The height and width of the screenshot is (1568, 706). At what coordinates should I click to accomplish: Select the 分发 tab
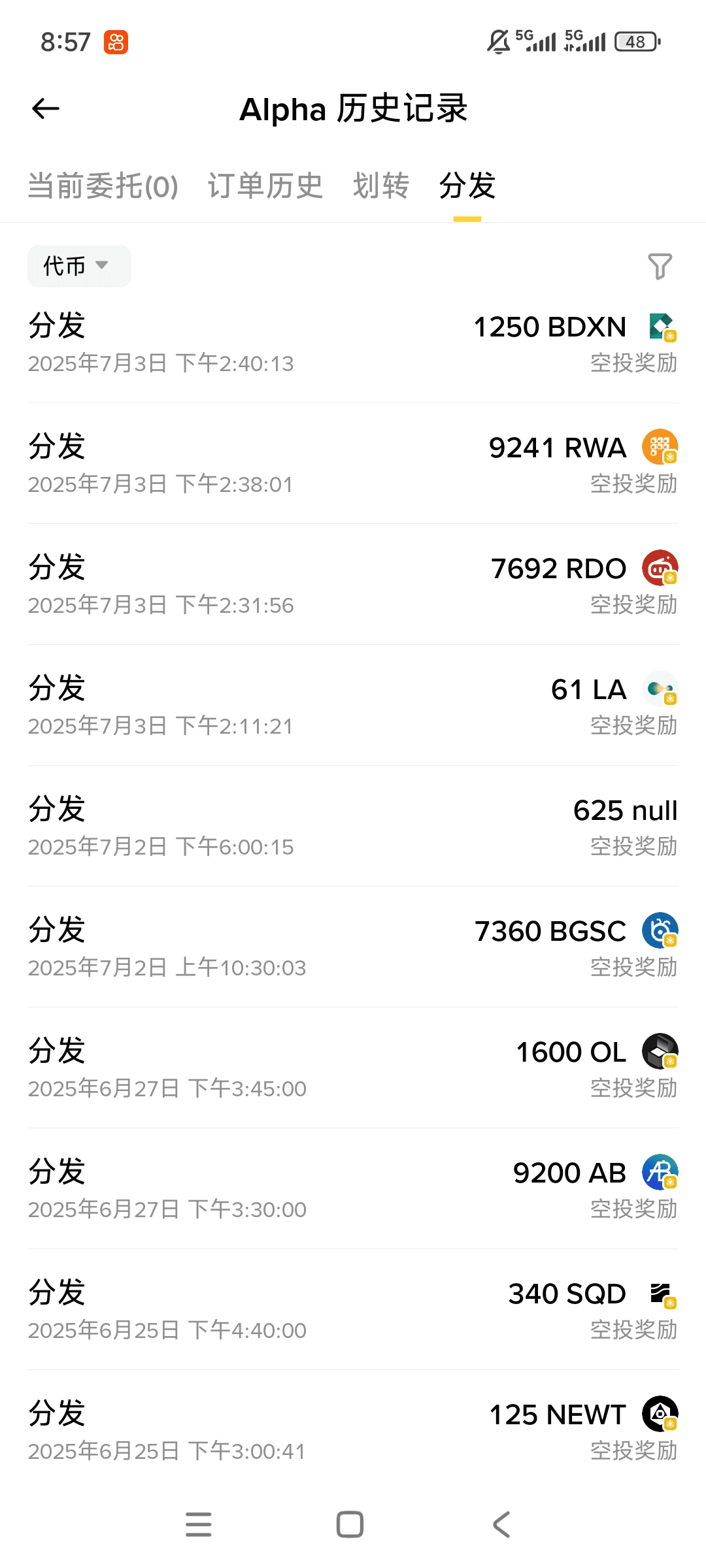pyautogui.click(x=467, y=186)
